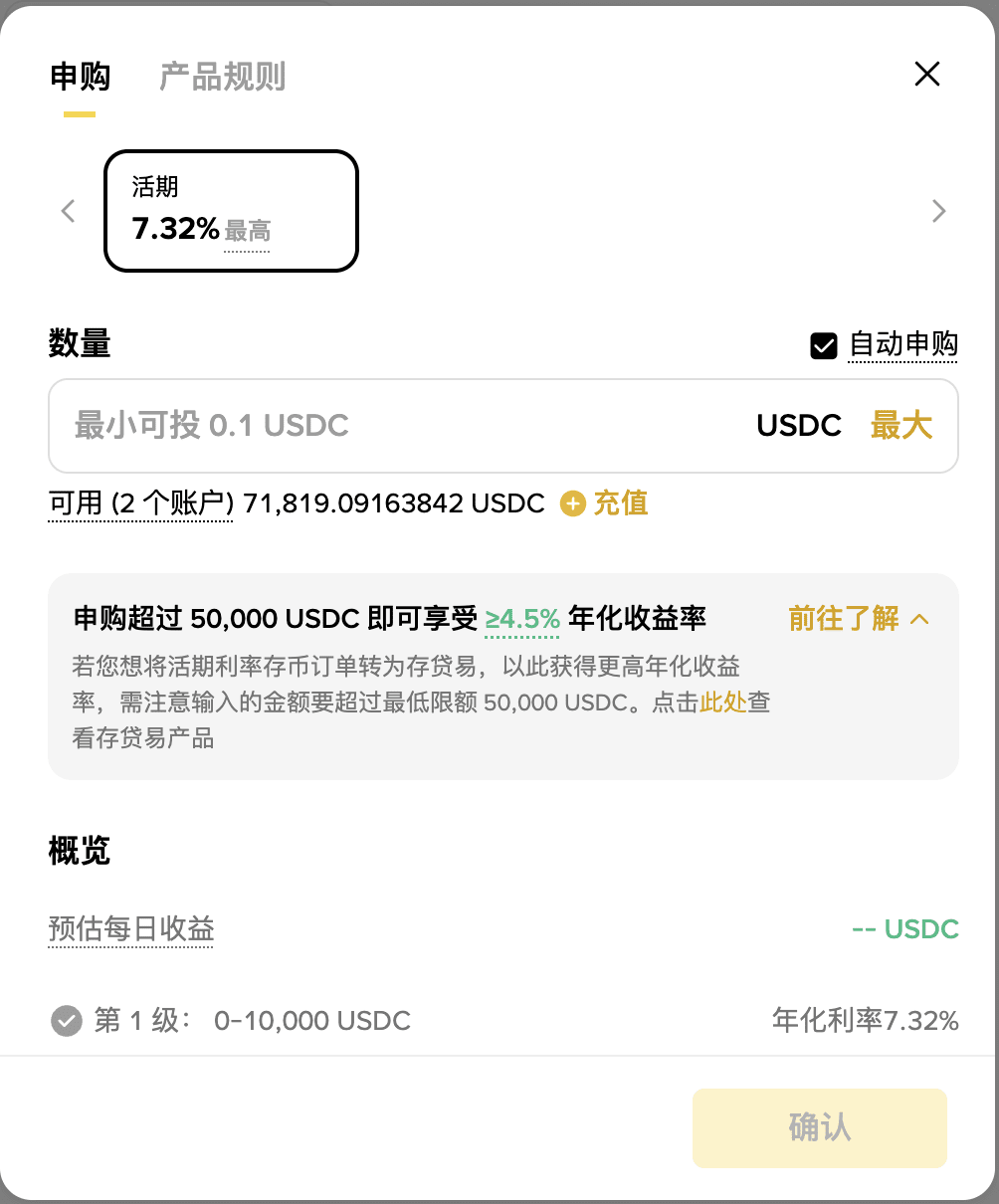Select the 活期 7.32% product card

[x=231, y=211]
